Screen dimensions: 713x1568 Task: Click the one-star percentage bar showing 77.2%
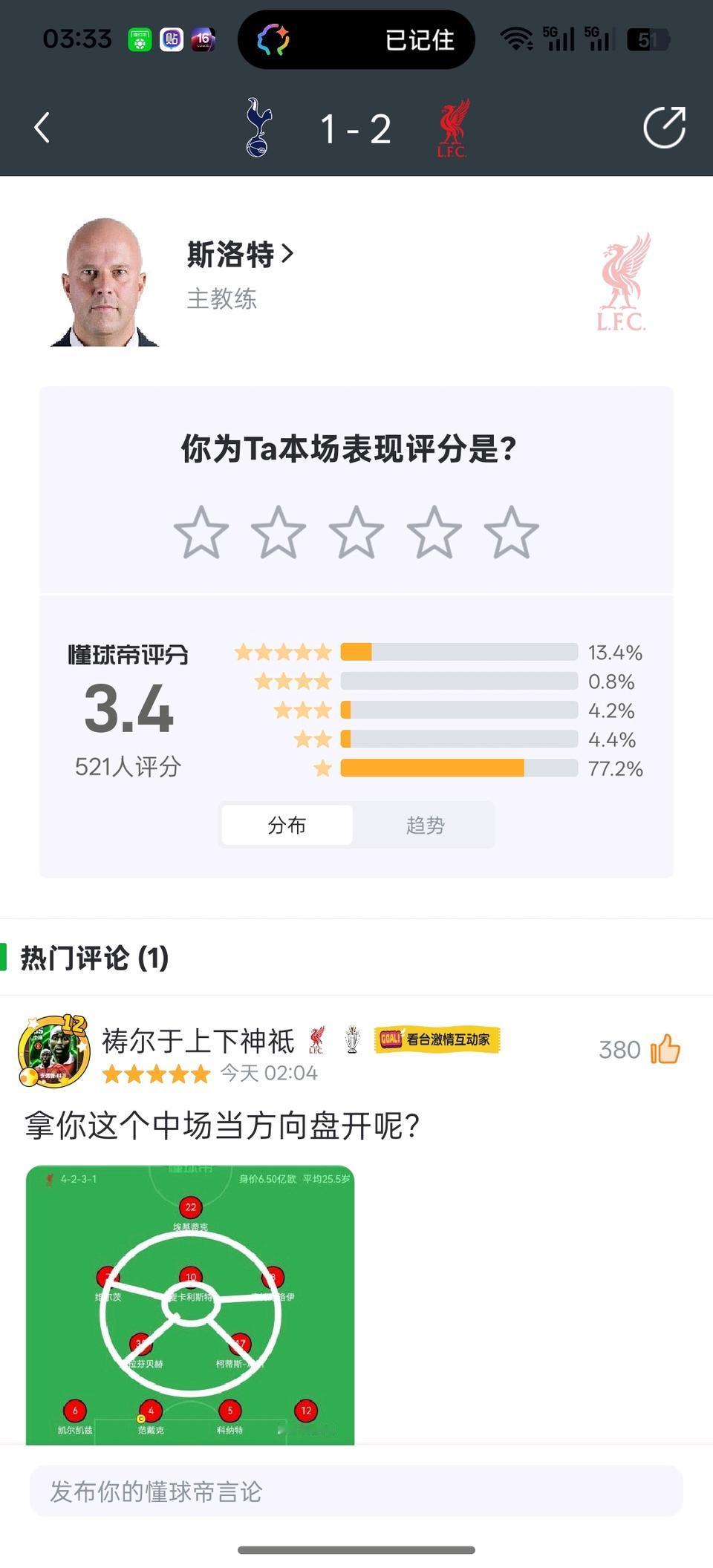[458, 769]
